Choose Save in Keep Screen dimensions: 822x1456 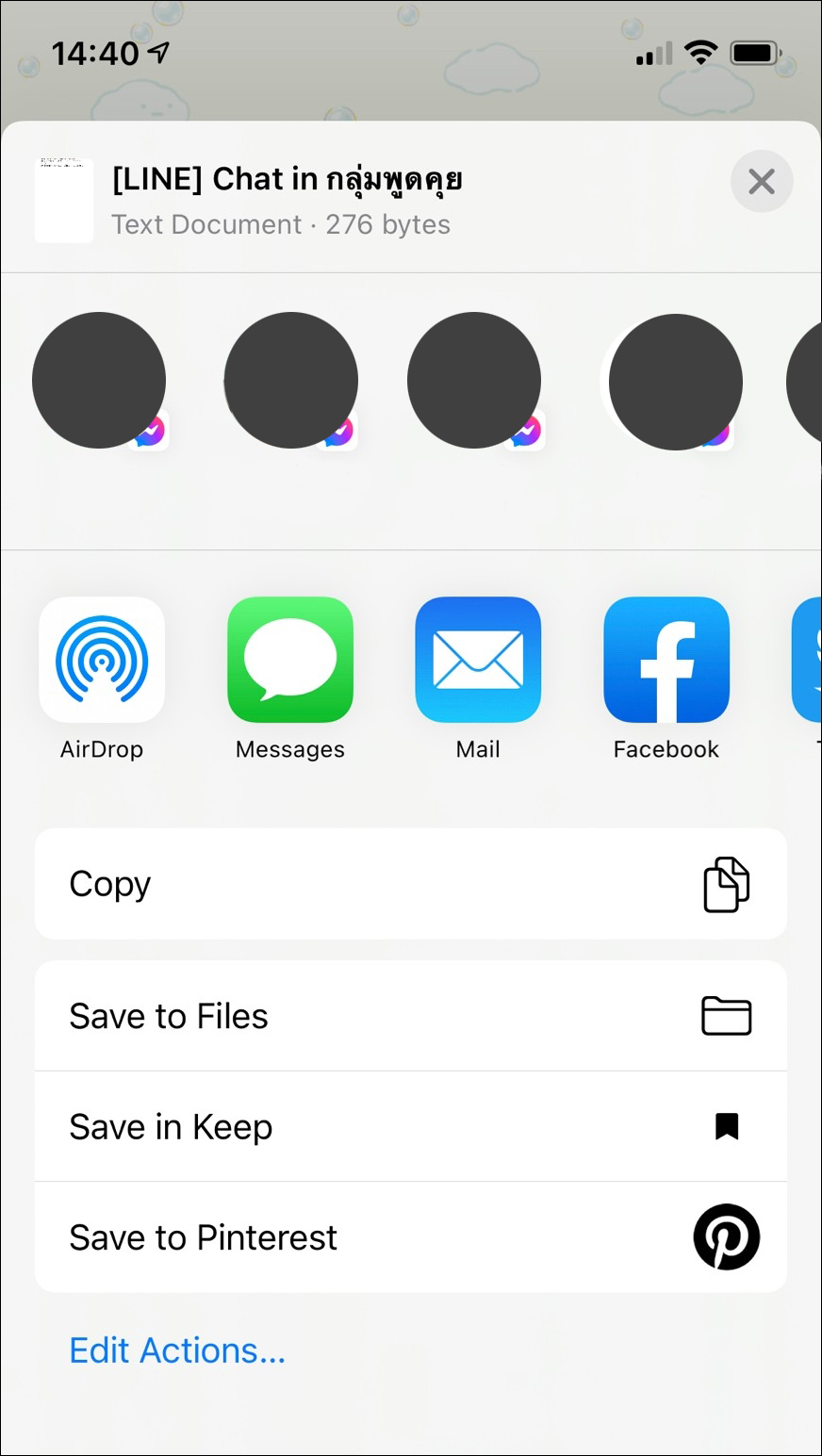(410, 1126)
